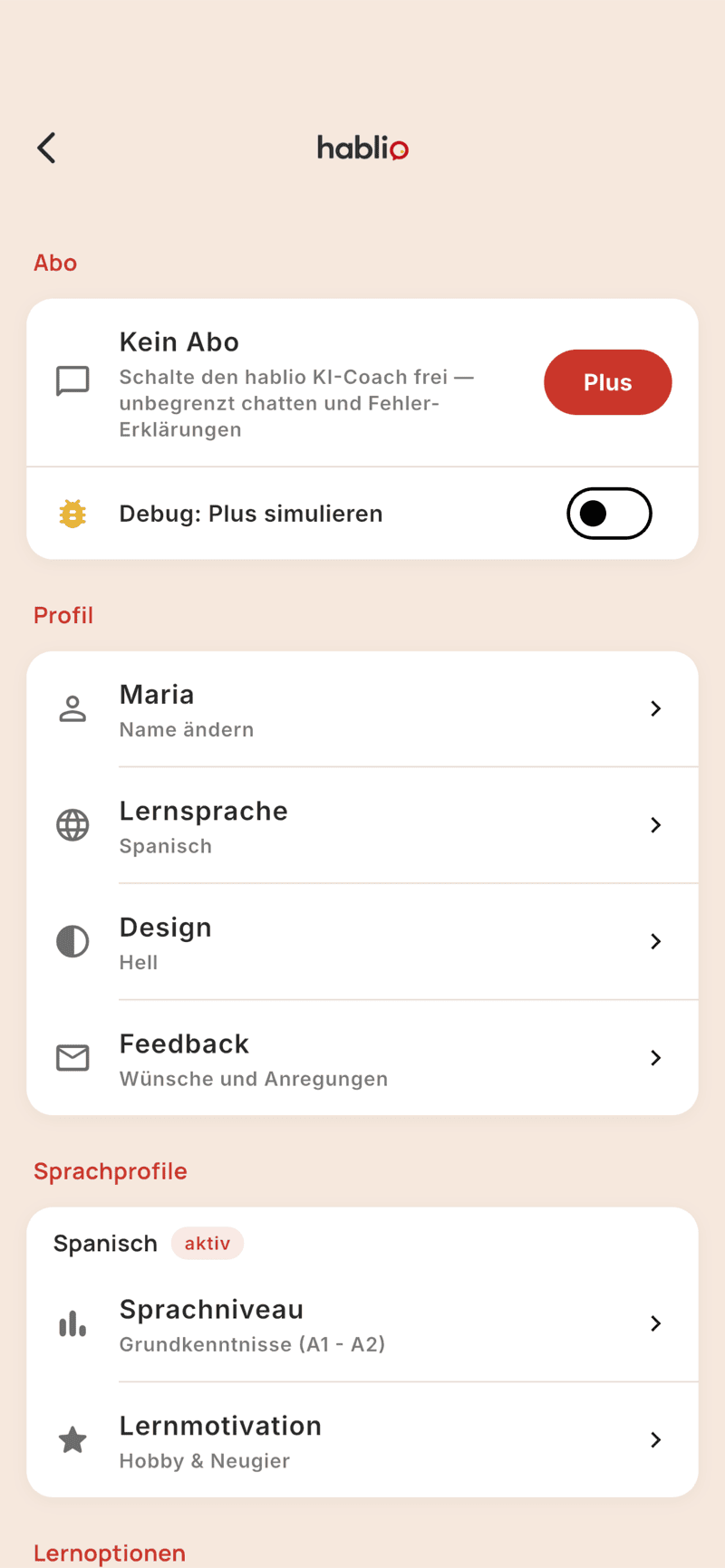Image resolution: width=725 pixels, height=1568 pixels.
Task: Open Feedback for Wünsche und Anregungen
Action: coord(362,1058)
